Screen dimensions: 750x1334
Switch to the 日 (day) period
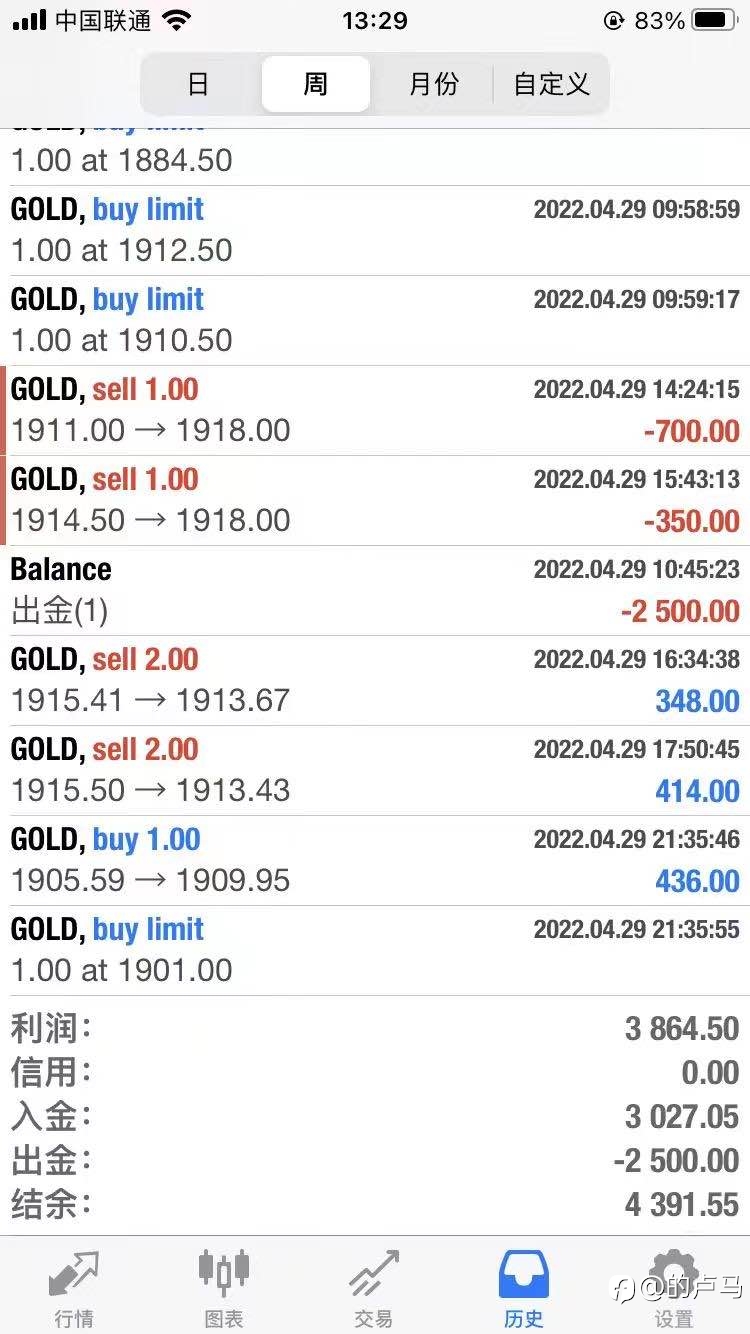point(198,84)
